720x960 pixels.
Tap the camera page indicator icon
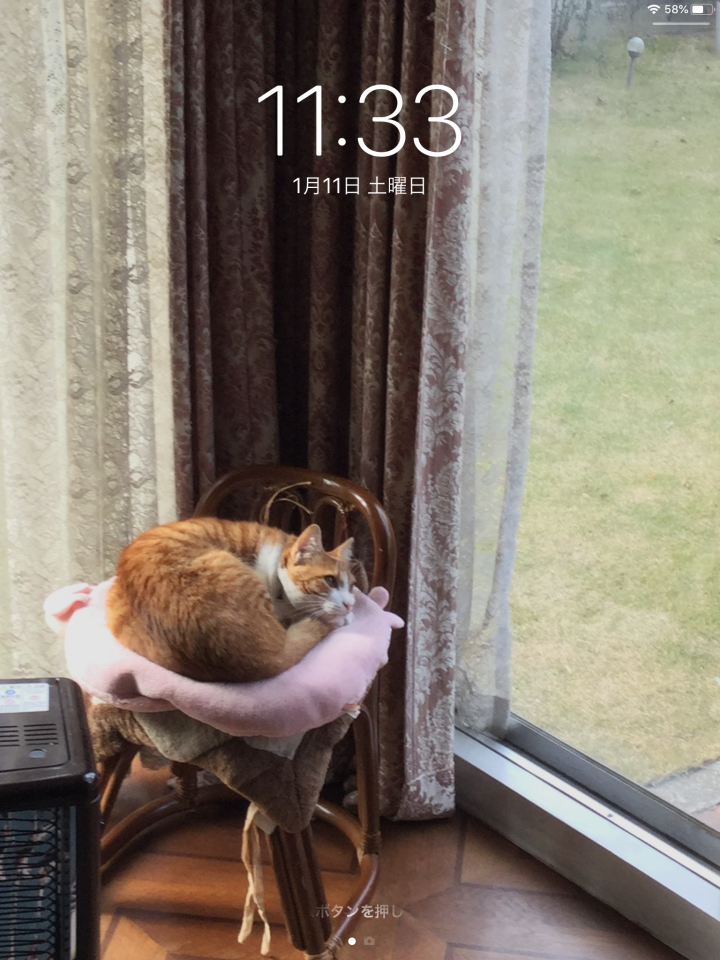370,941
